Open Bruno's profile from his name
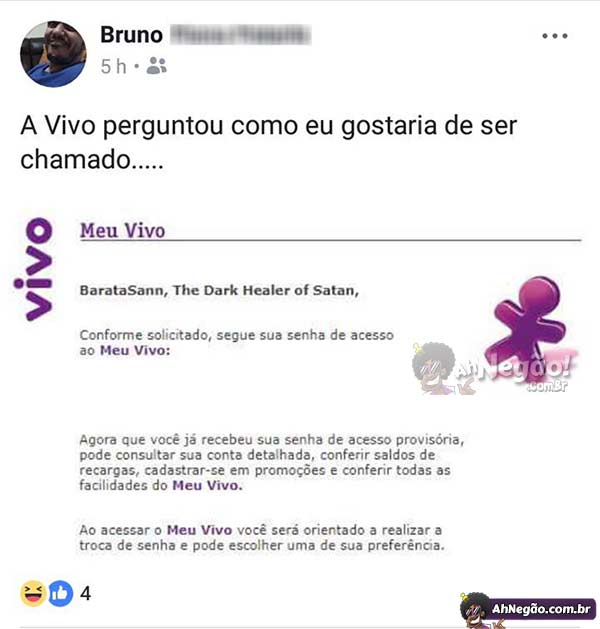Viewport: 600px width, 629px height. point(131,36)
